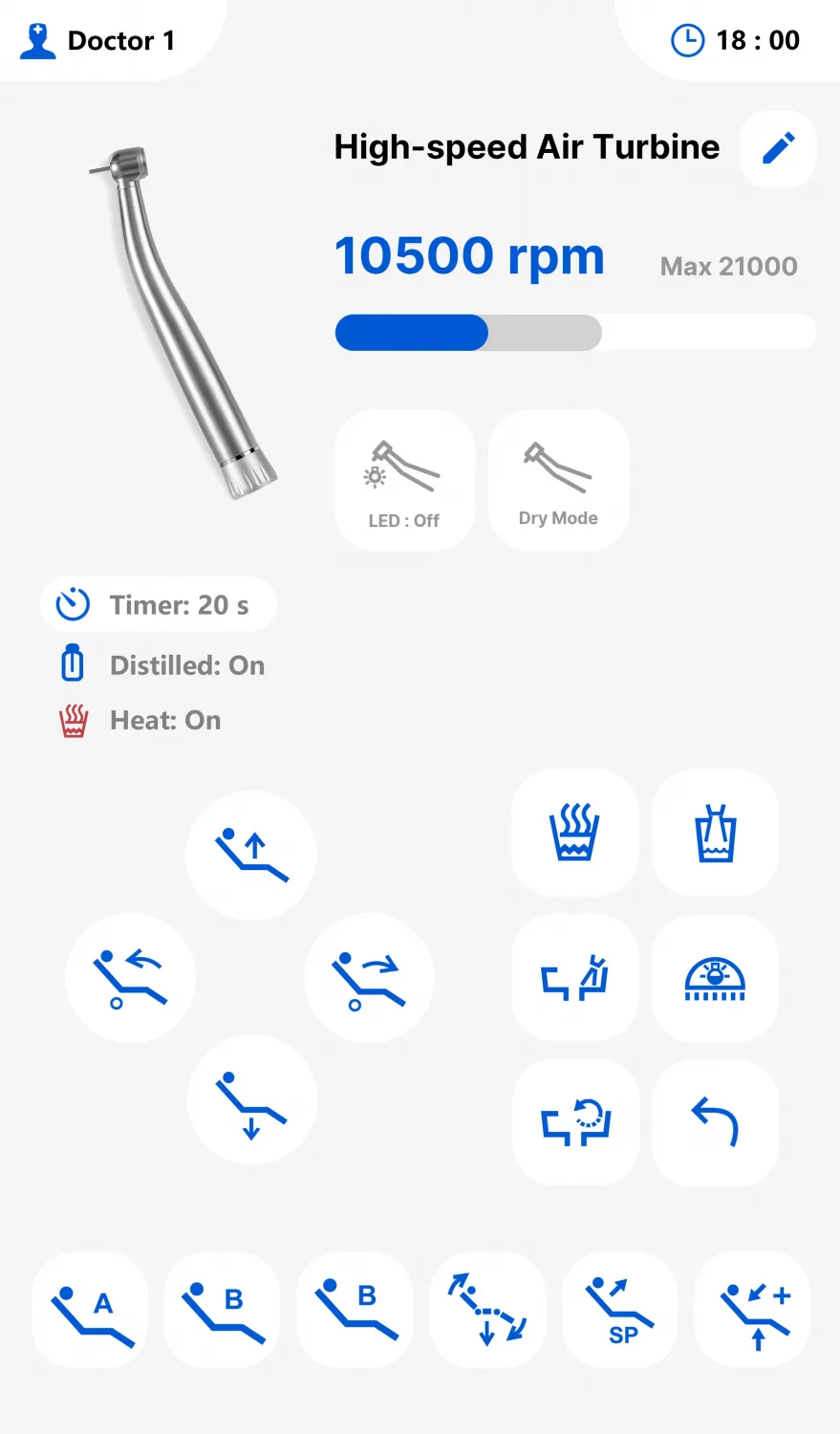Raise the dental chair up

(251, 854)
